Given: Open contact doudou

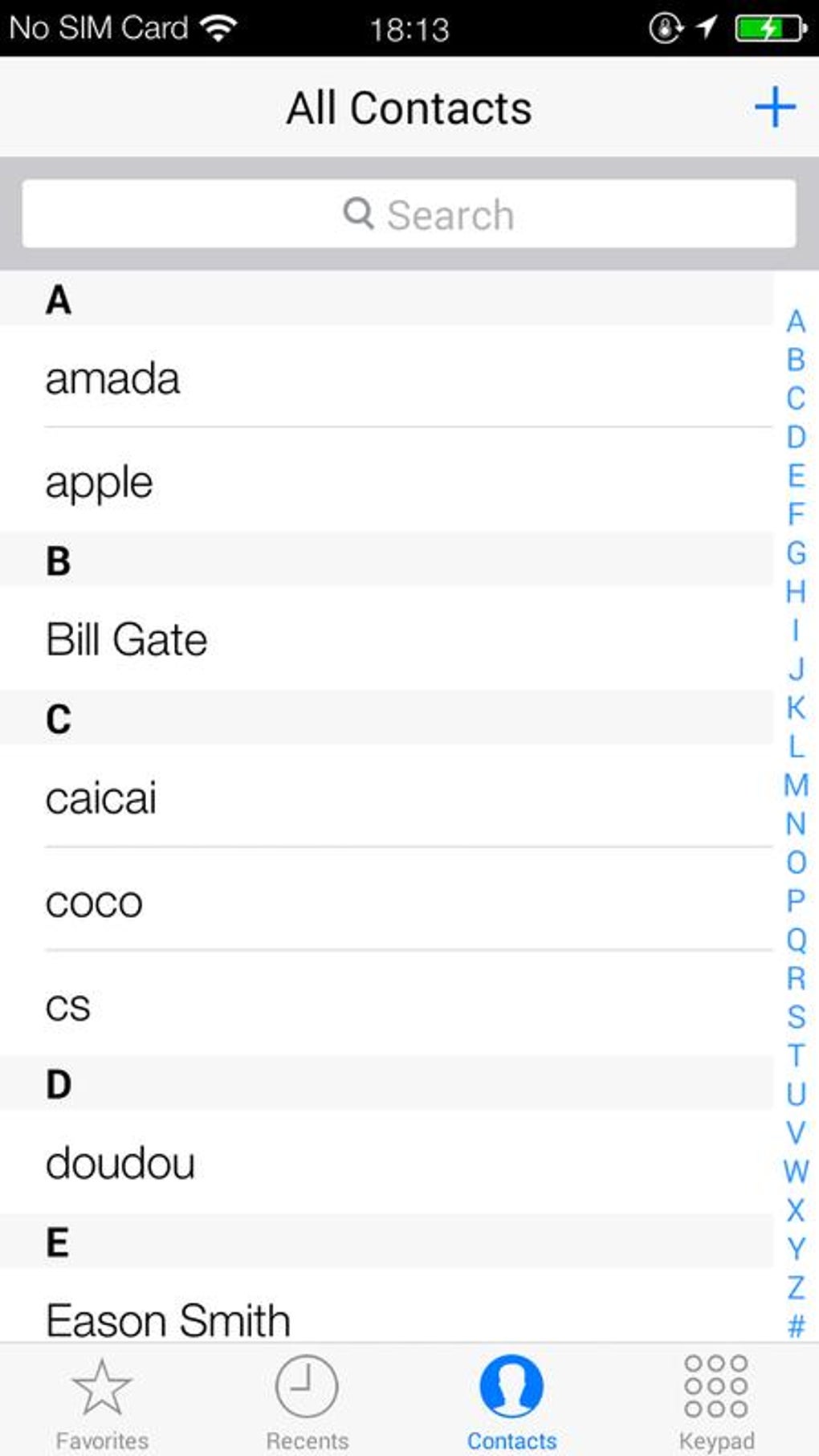Looking at the screenshot, I should [386, 1162].
